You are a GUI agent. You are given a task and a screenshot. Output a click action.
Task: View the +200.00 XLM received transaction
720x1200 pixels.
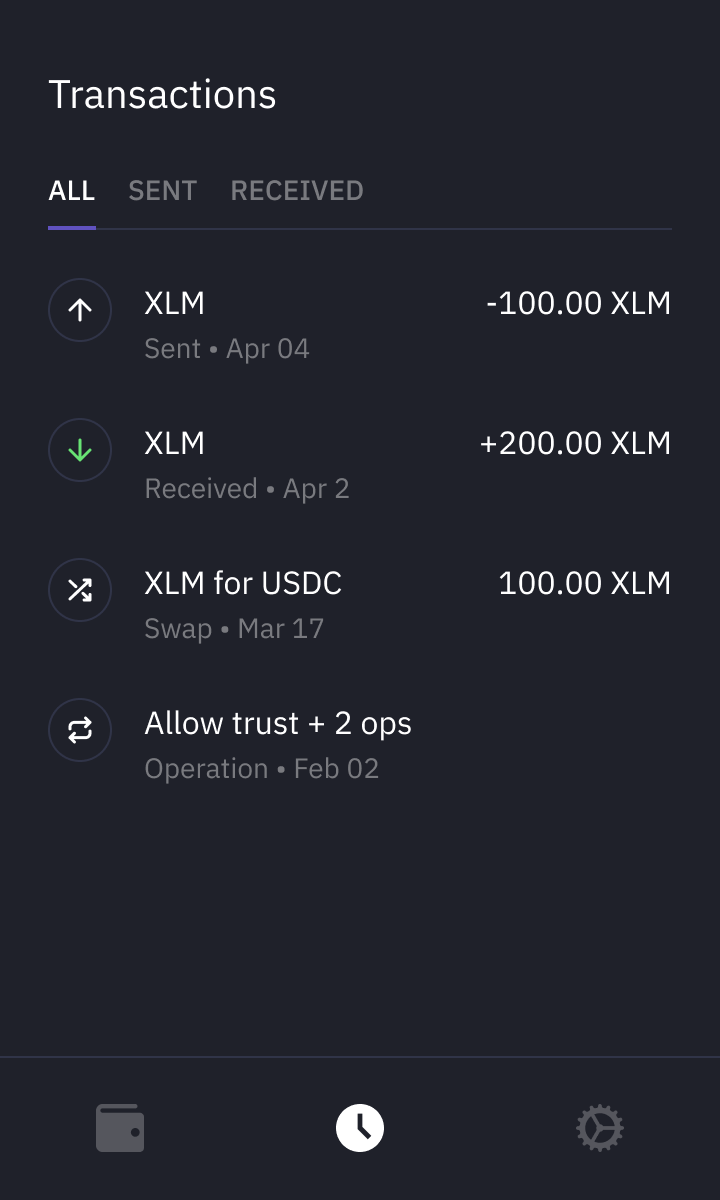[x=360, y=460]
